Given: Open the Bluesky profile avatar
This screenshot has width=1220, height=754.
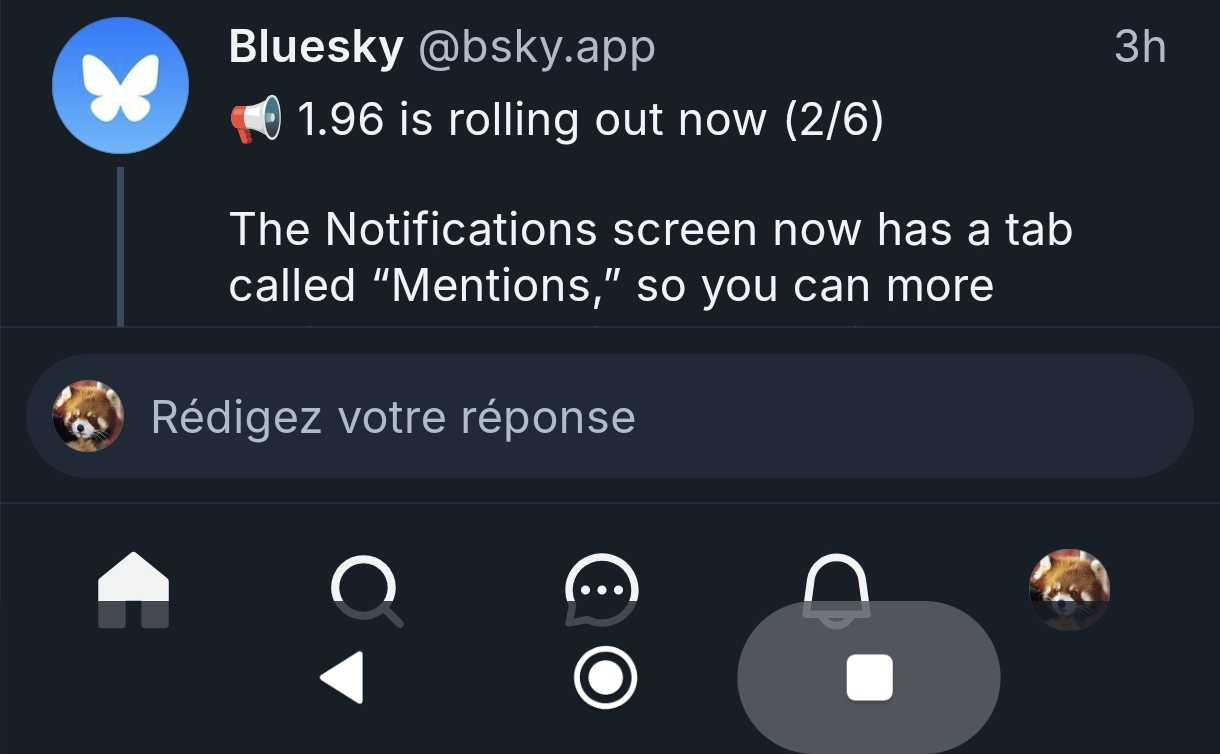Looking at the screenshot, I should tap(120, 86).
